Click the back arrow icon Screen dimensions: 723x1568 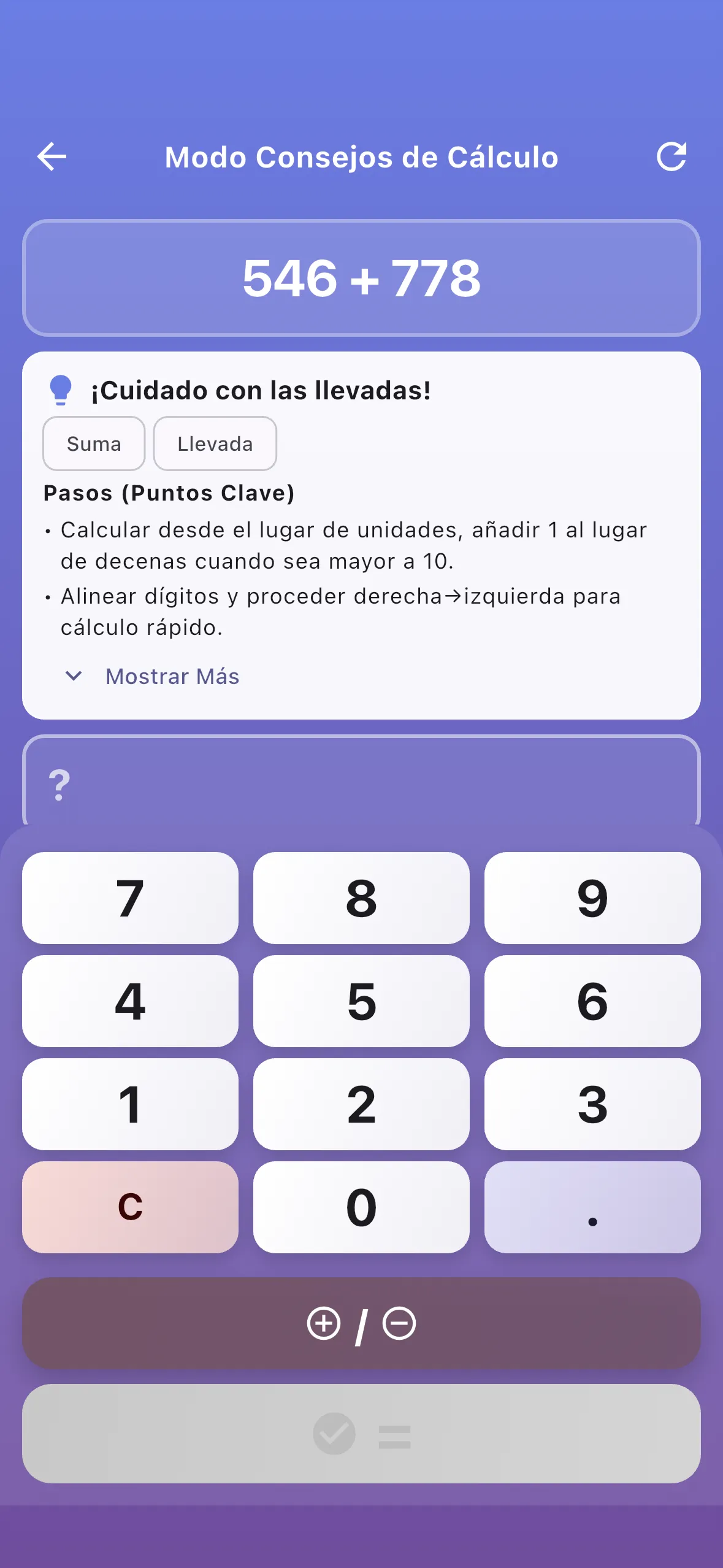(x=53, y=157)
